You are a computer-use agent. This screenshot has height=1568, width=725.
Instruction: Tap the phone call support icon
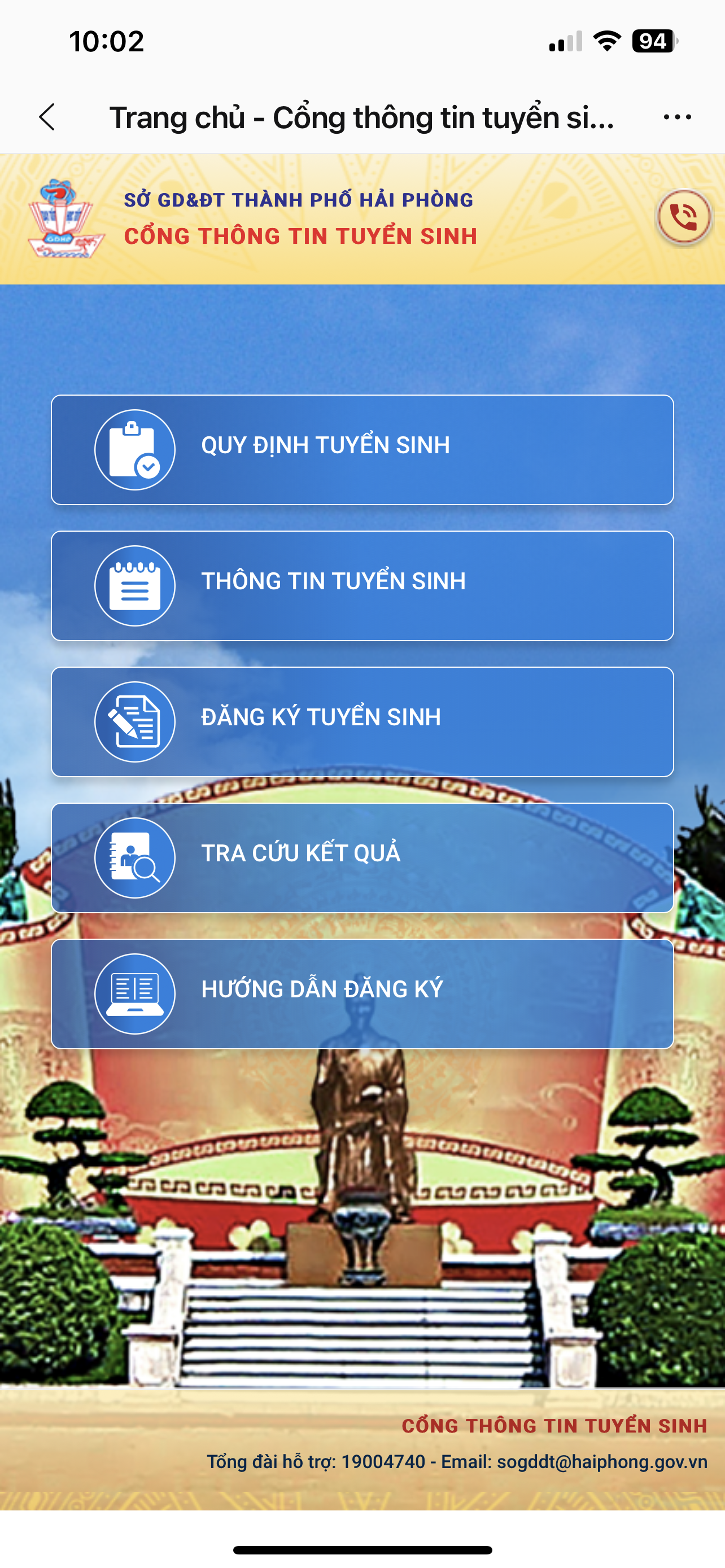click(684, 217)
